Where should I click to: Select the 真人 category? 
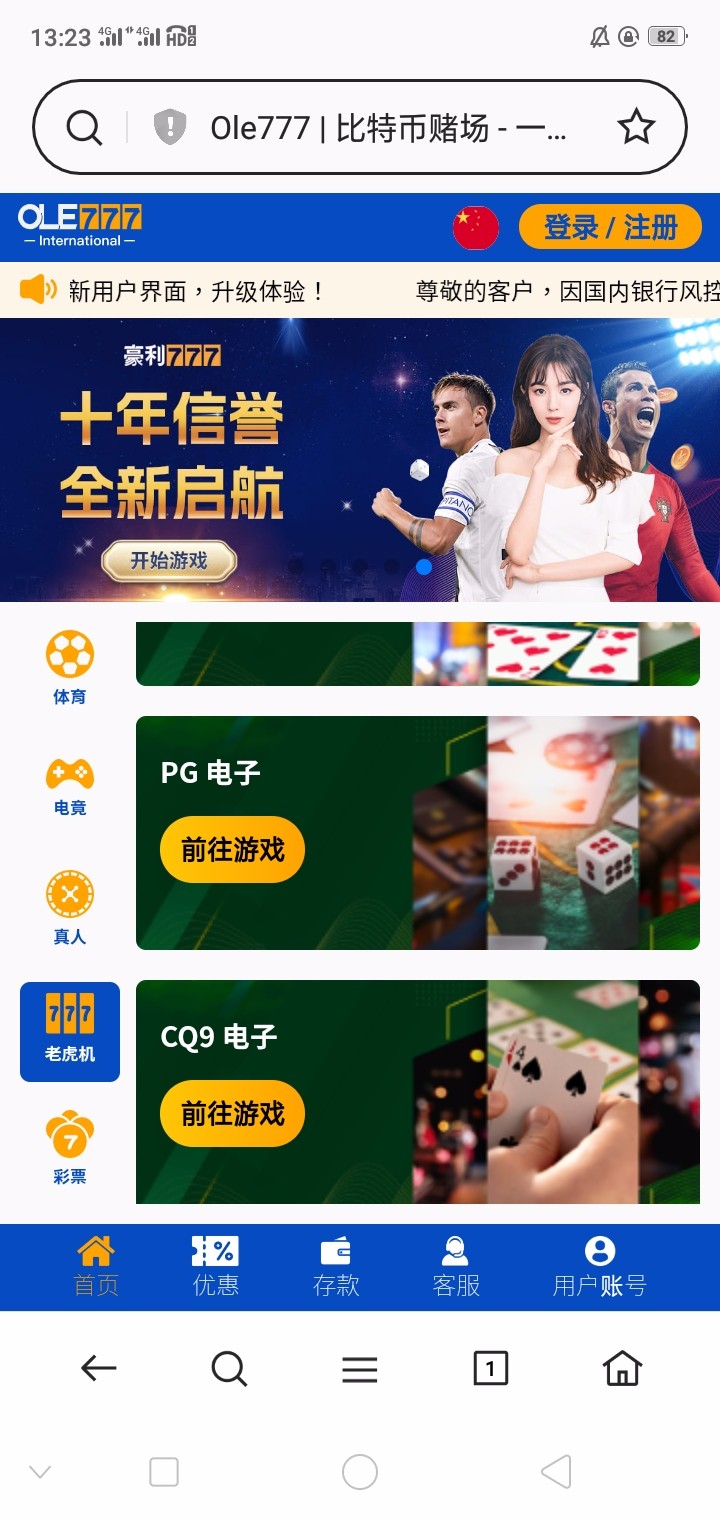pos(70,907)
